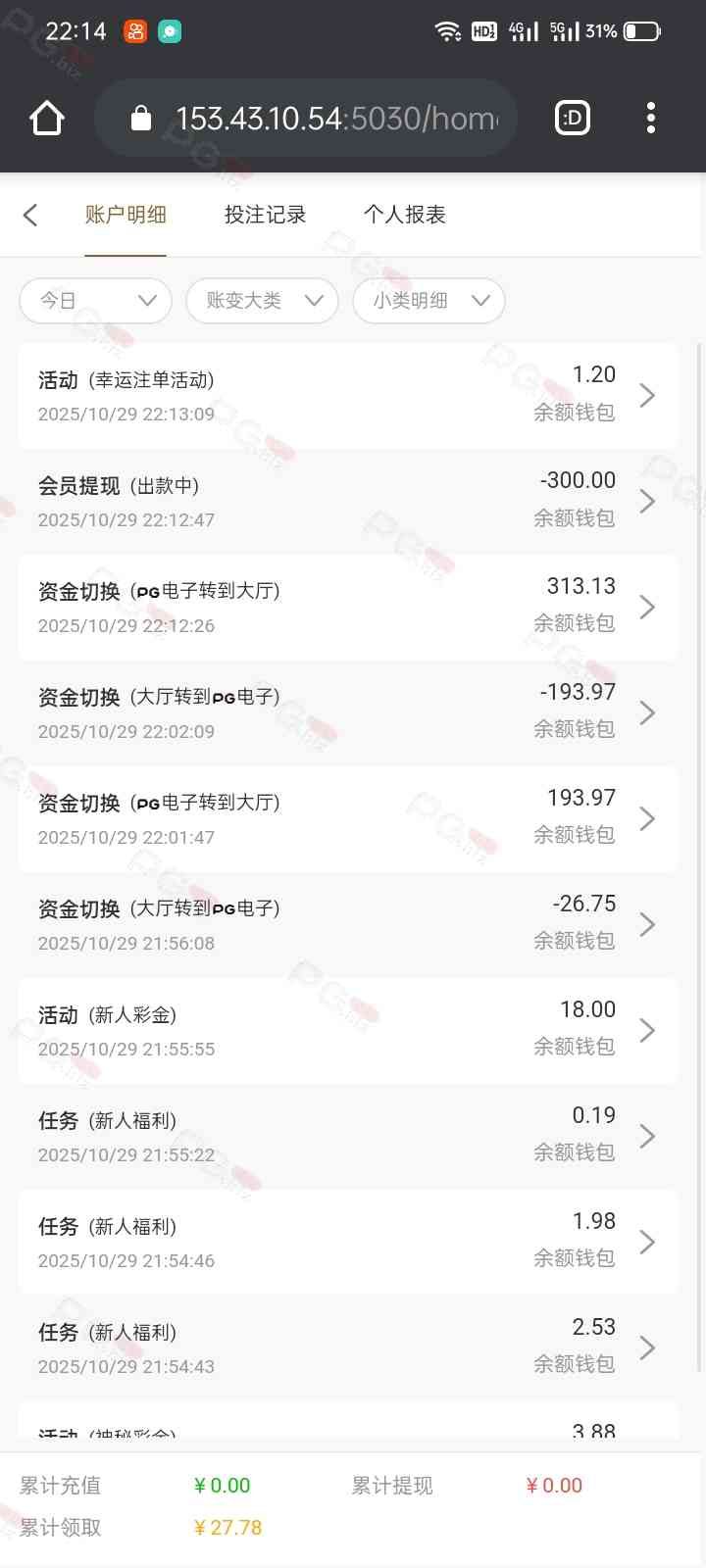Expand the 今日 date dropdown

pos(96,301)
